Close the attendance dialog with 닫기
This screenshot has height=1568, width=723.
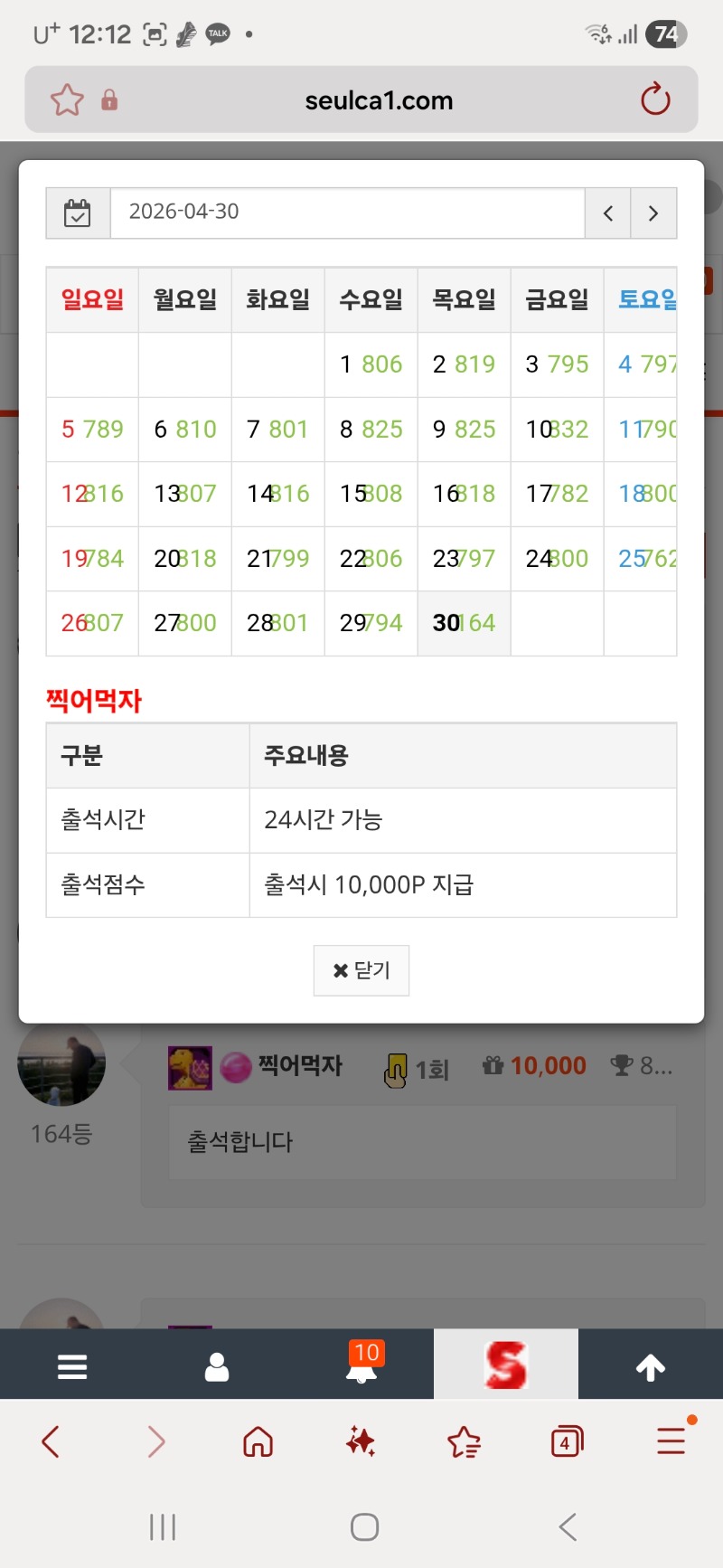pos(361,970)
